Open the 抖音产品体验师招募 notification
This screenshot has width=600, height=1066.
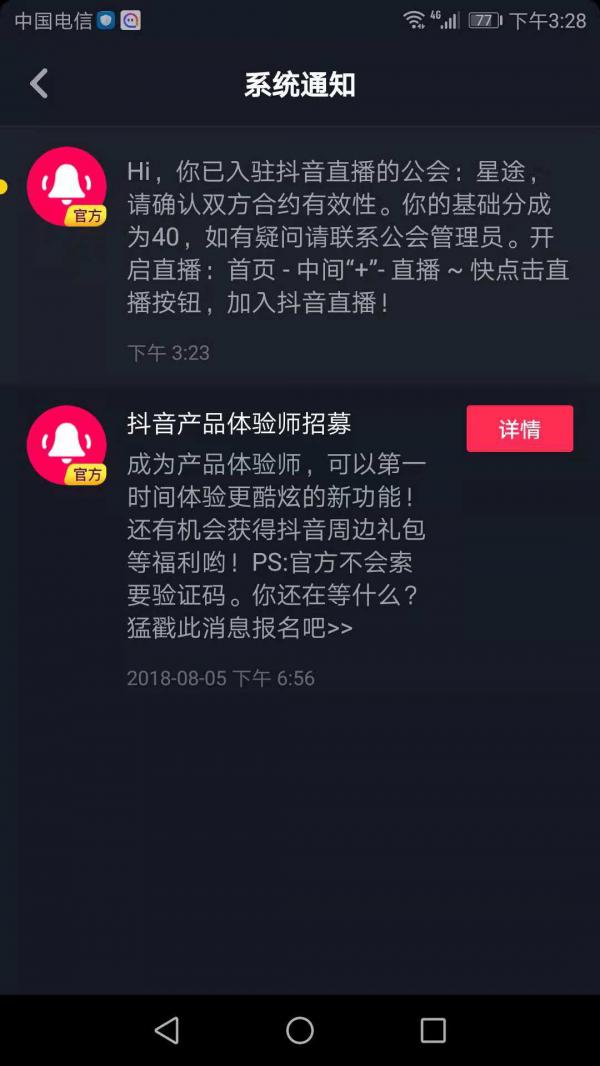(x=300, y=546)
